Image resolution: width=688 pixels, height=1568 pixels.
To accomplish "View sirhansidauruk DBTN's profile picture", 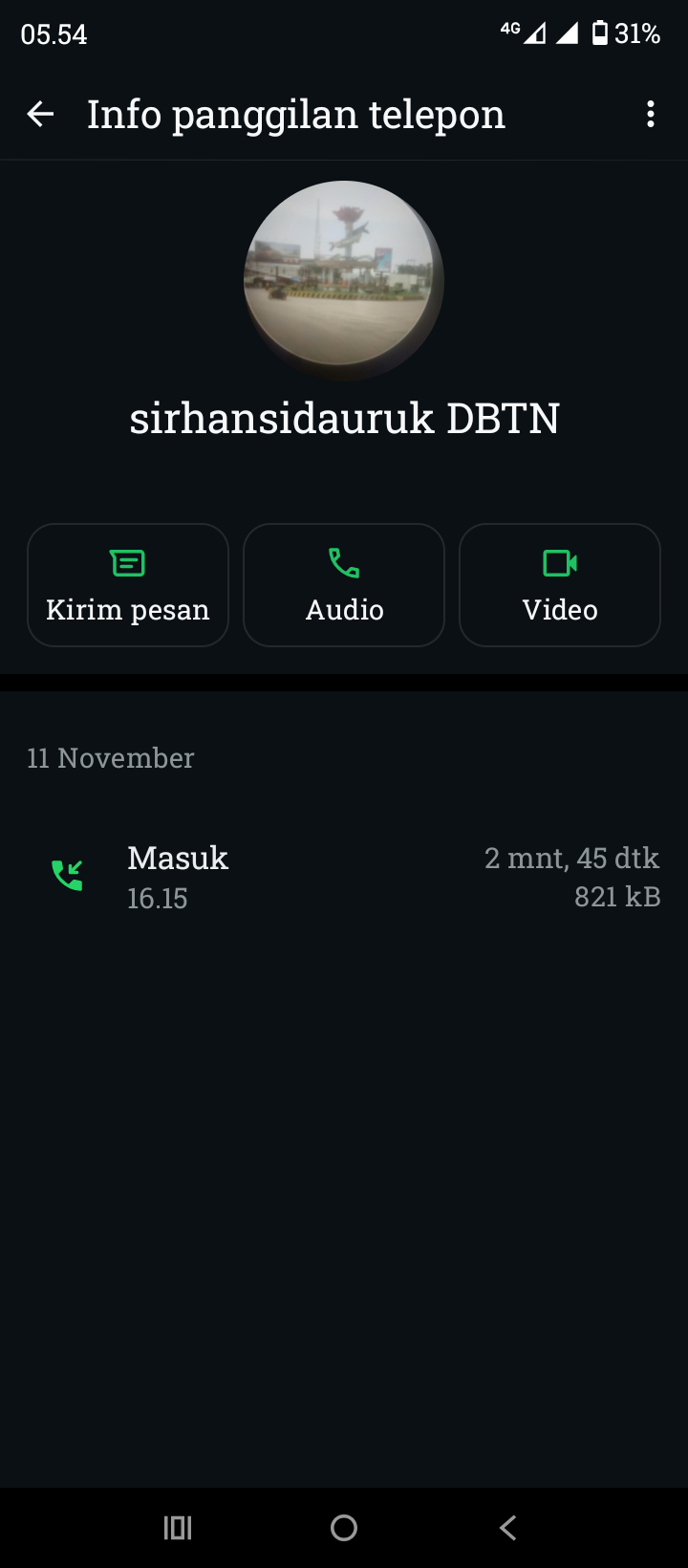I will coord(343,279).
